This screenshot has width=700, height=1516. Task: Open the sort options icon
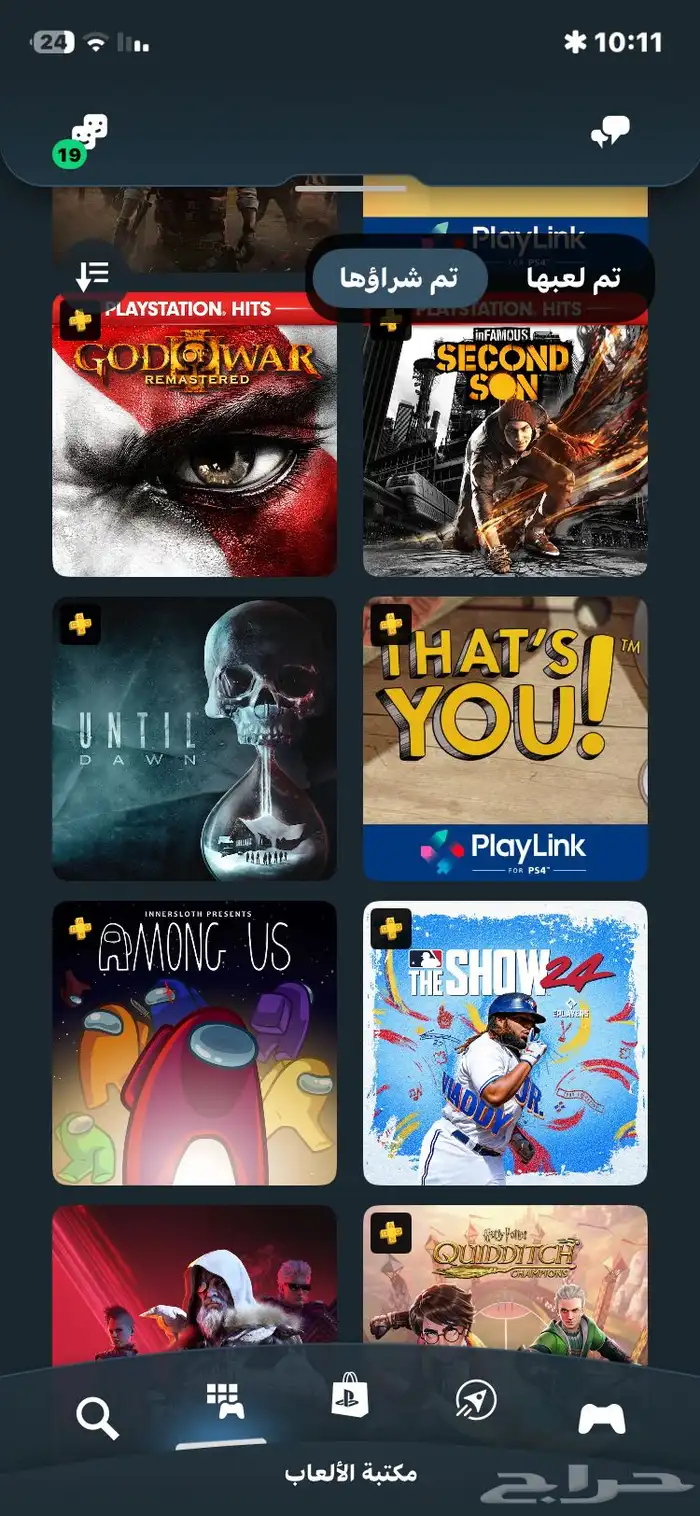93,274
